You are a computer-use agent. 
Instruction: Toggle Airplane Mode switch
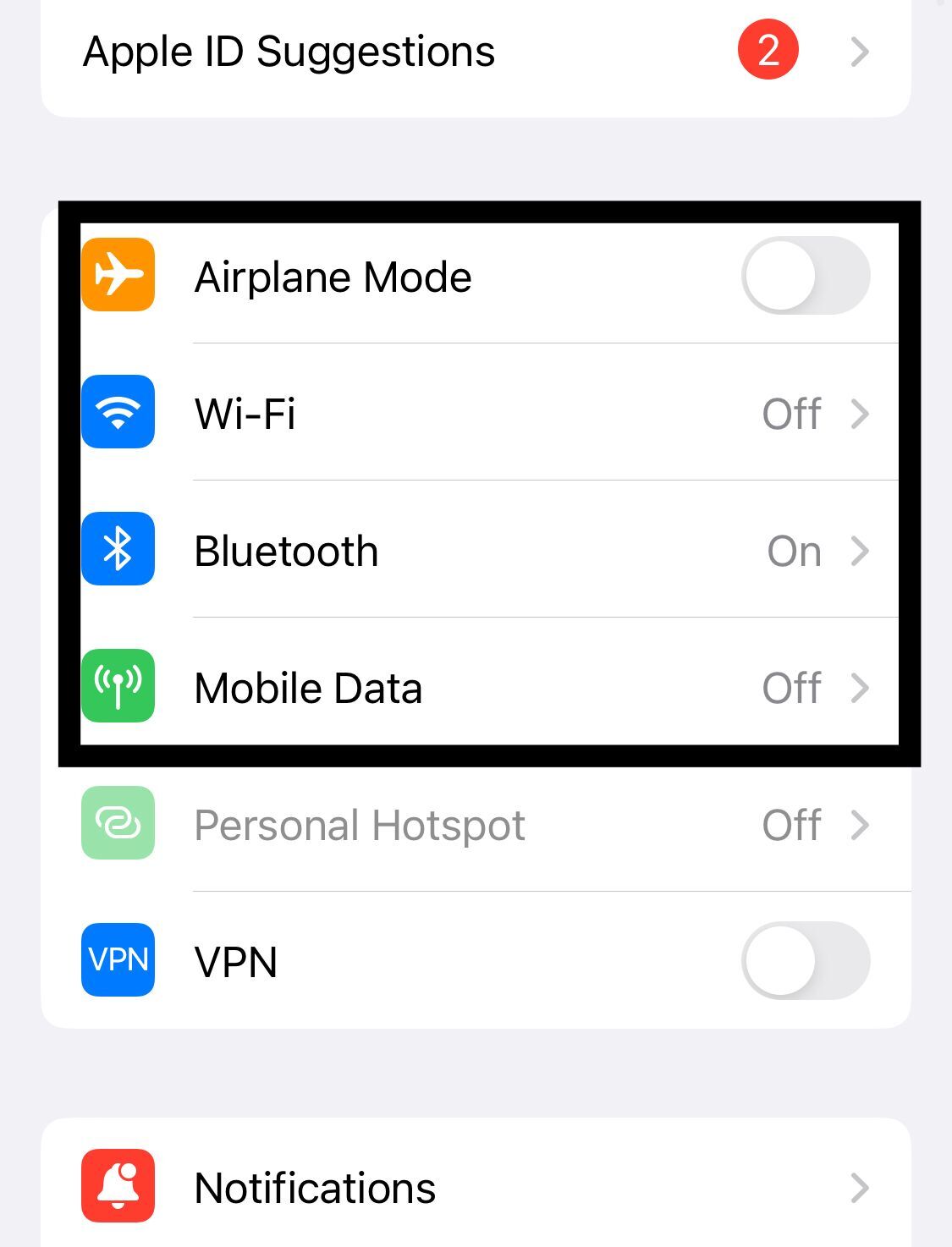click(x=805, y=277)
